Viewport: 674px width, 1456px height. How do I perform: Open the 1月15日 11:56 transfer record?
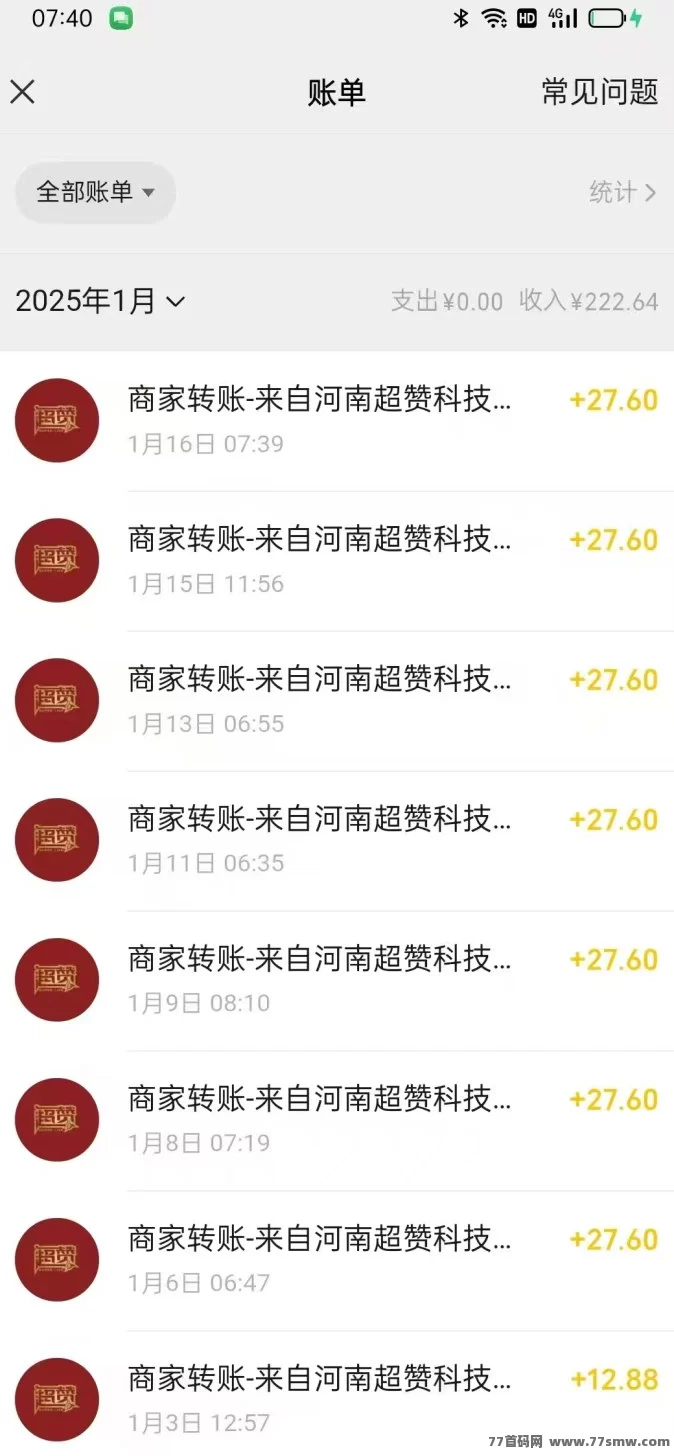point(337,561)
